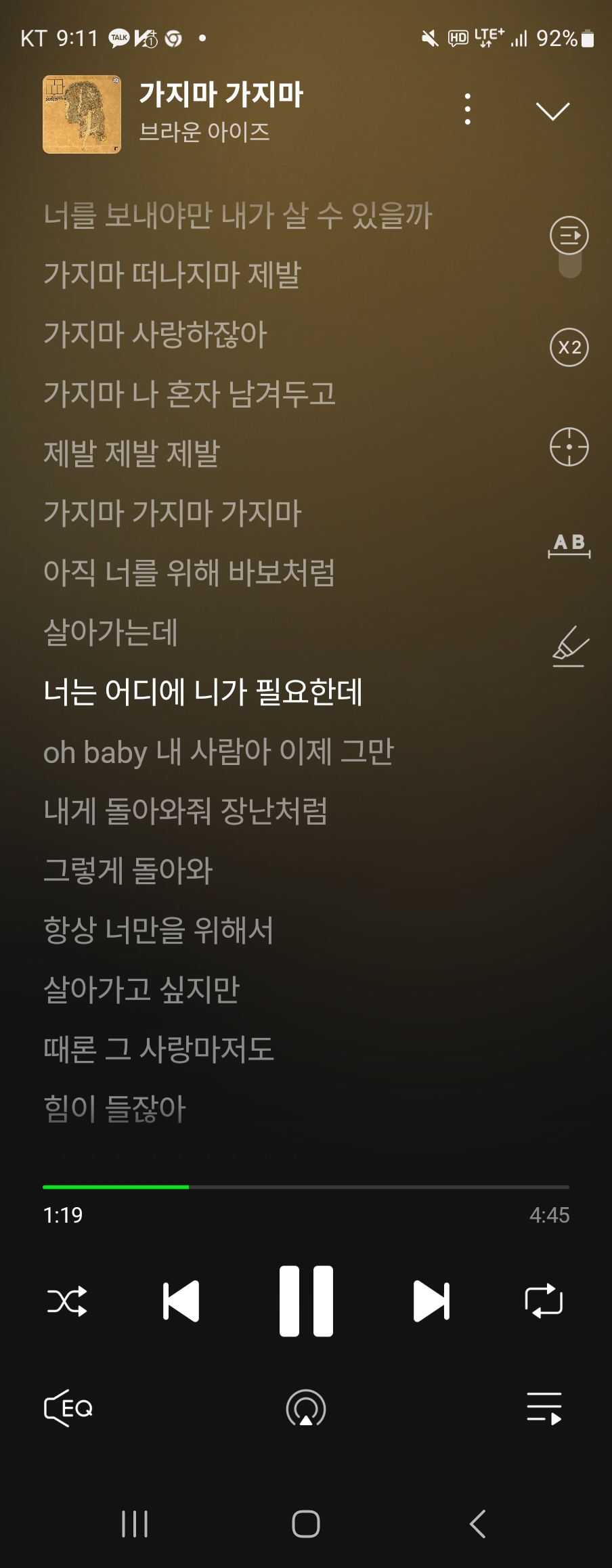Open the cast to device icon
The width and height of the screenshot is (612, 1568).
click(x=306, y=1409)
